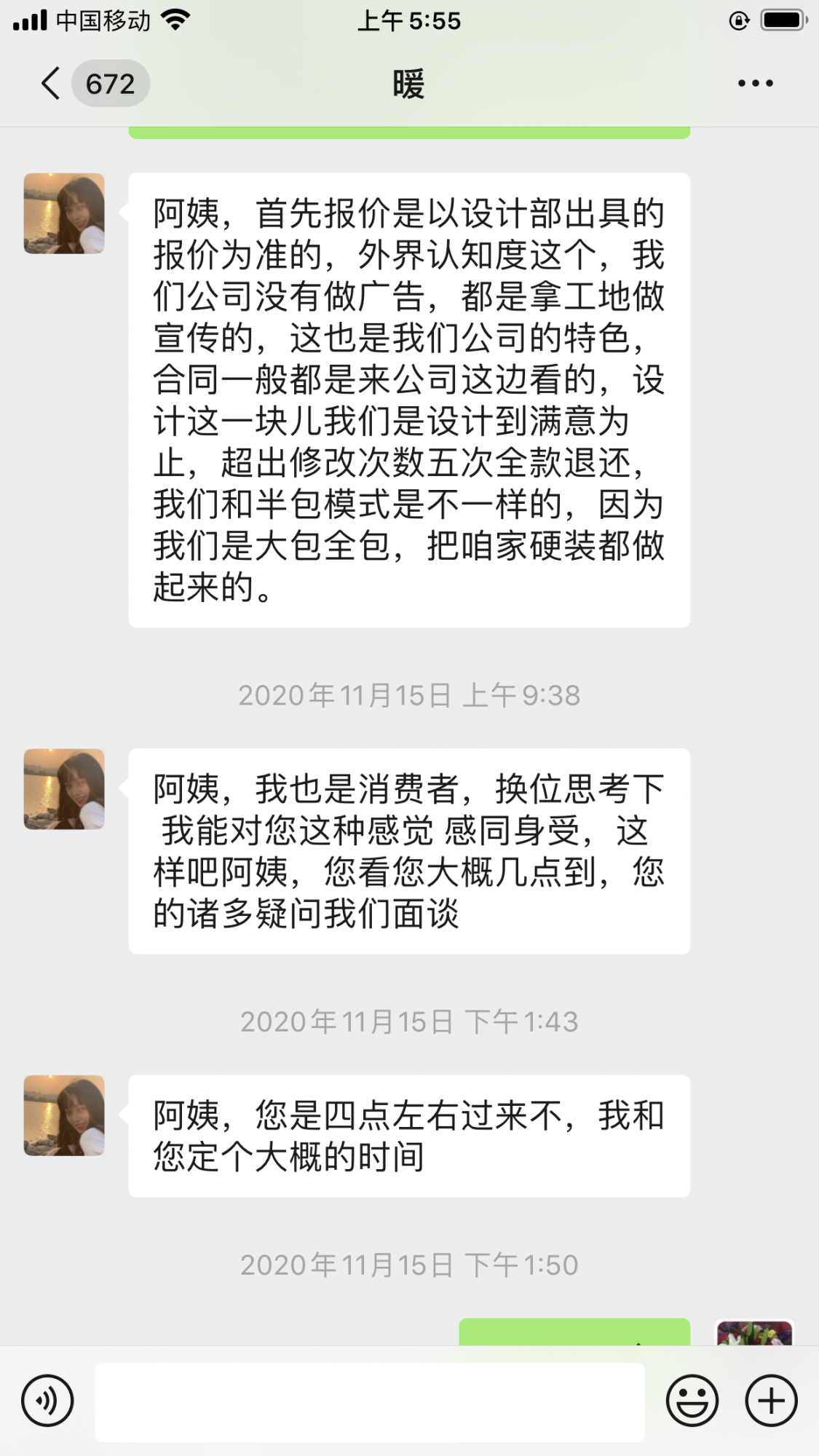Open sender's avatar beside the 首先报价 message

pos(64,213)
